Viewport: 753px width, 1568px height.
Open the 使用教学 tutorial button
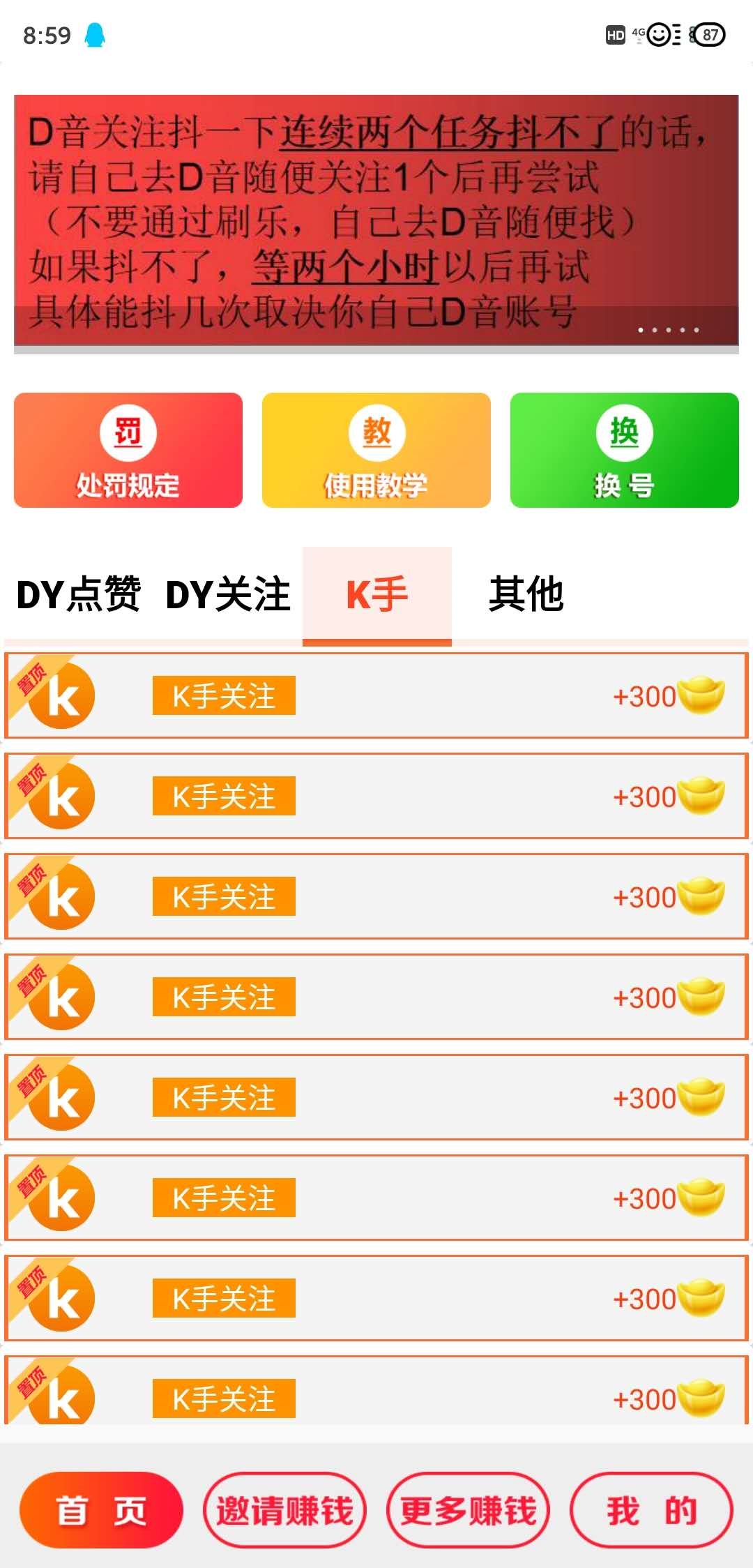point(376,451)
